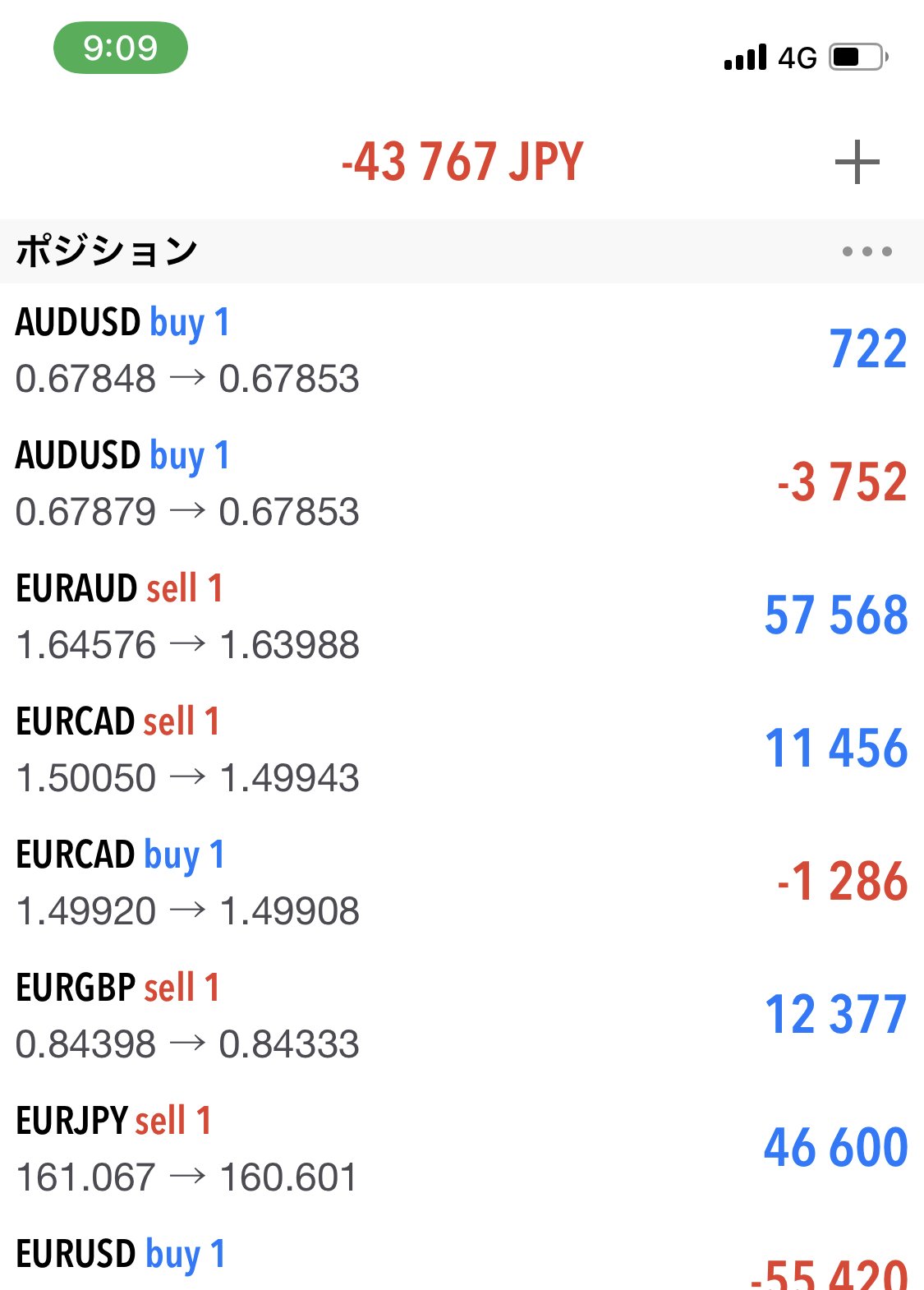924x1290 pixels.
Task: Open the EURGBP sell position
Action: coord(460,1016)
